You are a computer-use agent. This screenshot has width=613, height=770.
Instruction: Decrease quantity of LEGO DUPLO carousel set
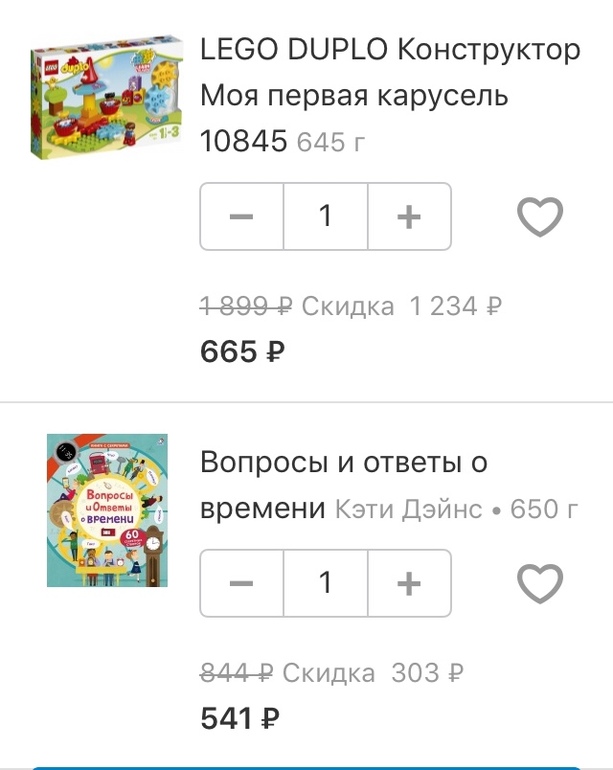(x=242, y=216)
